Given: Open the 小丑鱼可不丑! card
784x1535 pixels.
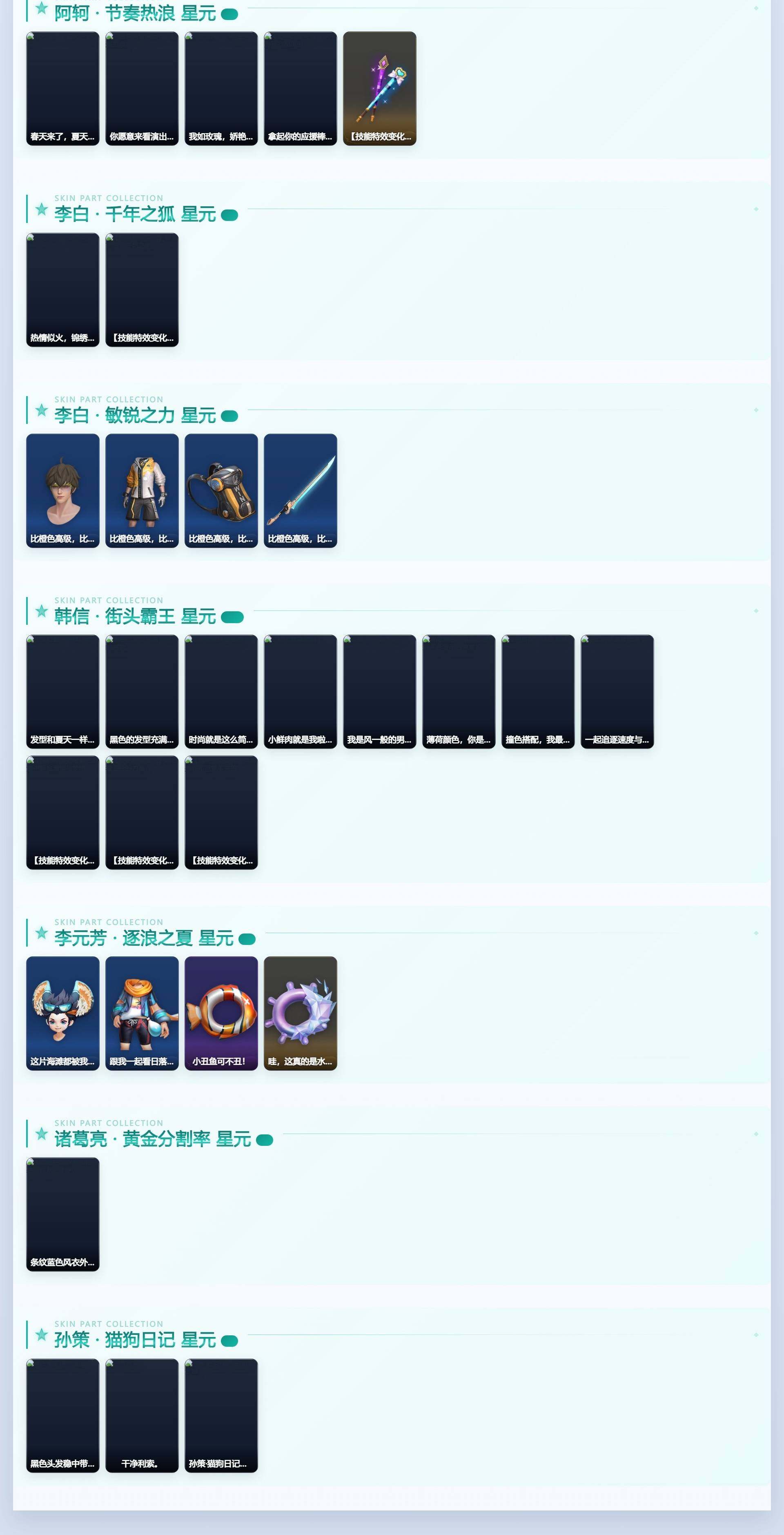Looking at the screenshot, I should [x=221, y=1013].
